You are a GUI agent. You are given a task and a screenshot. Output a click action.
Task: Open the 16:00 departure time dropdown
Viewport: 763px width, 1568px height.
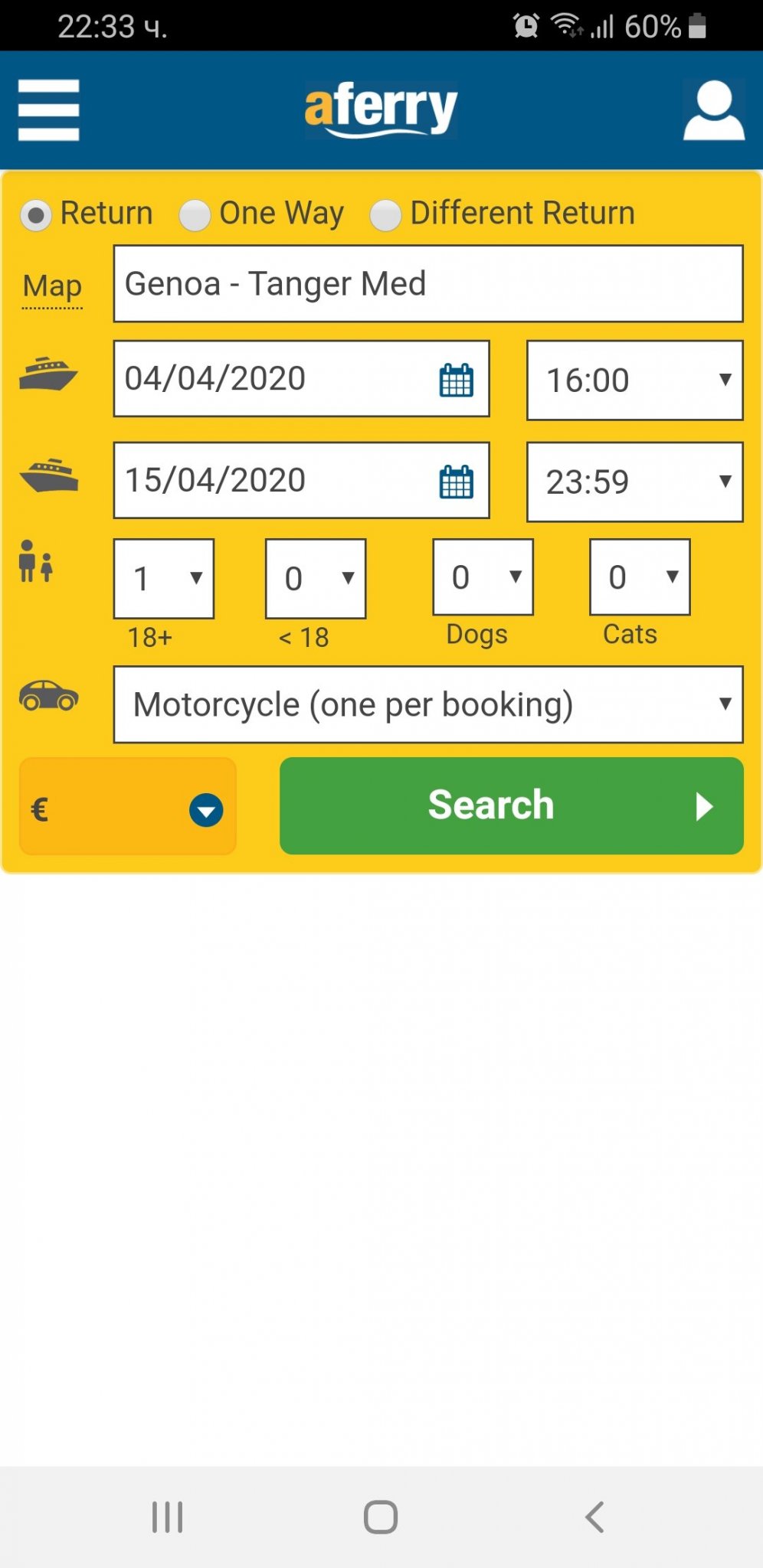[634, 381]
